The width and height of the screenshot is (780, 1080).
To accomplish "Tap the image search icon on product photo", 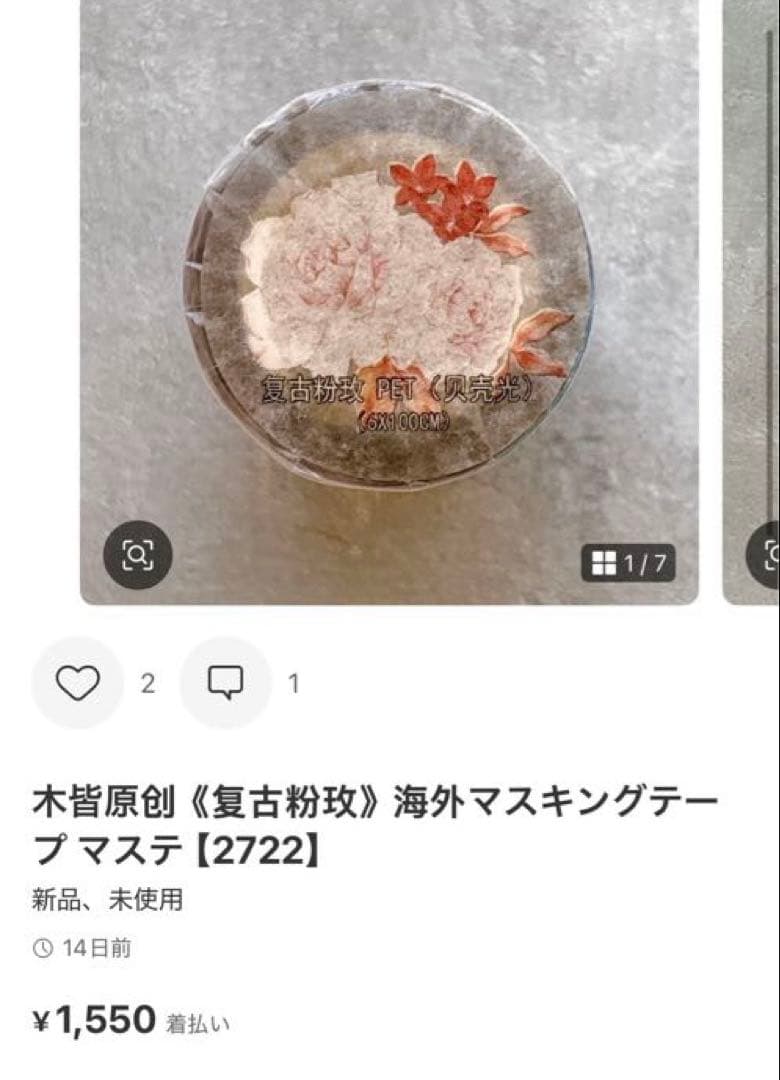I will [x=138, y=555].
